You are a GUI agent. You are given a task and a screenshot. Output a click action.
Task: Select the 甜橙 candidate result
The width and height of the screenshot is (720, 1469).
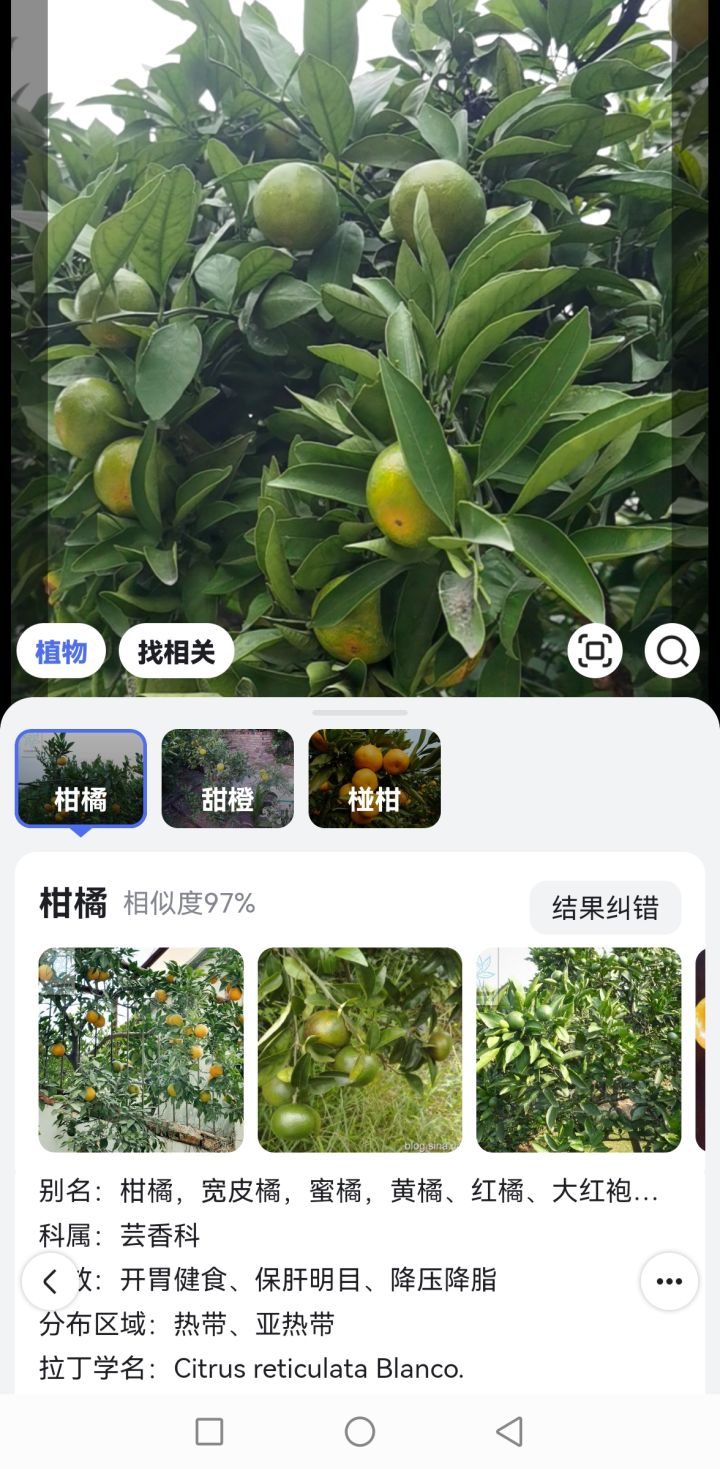228,778
